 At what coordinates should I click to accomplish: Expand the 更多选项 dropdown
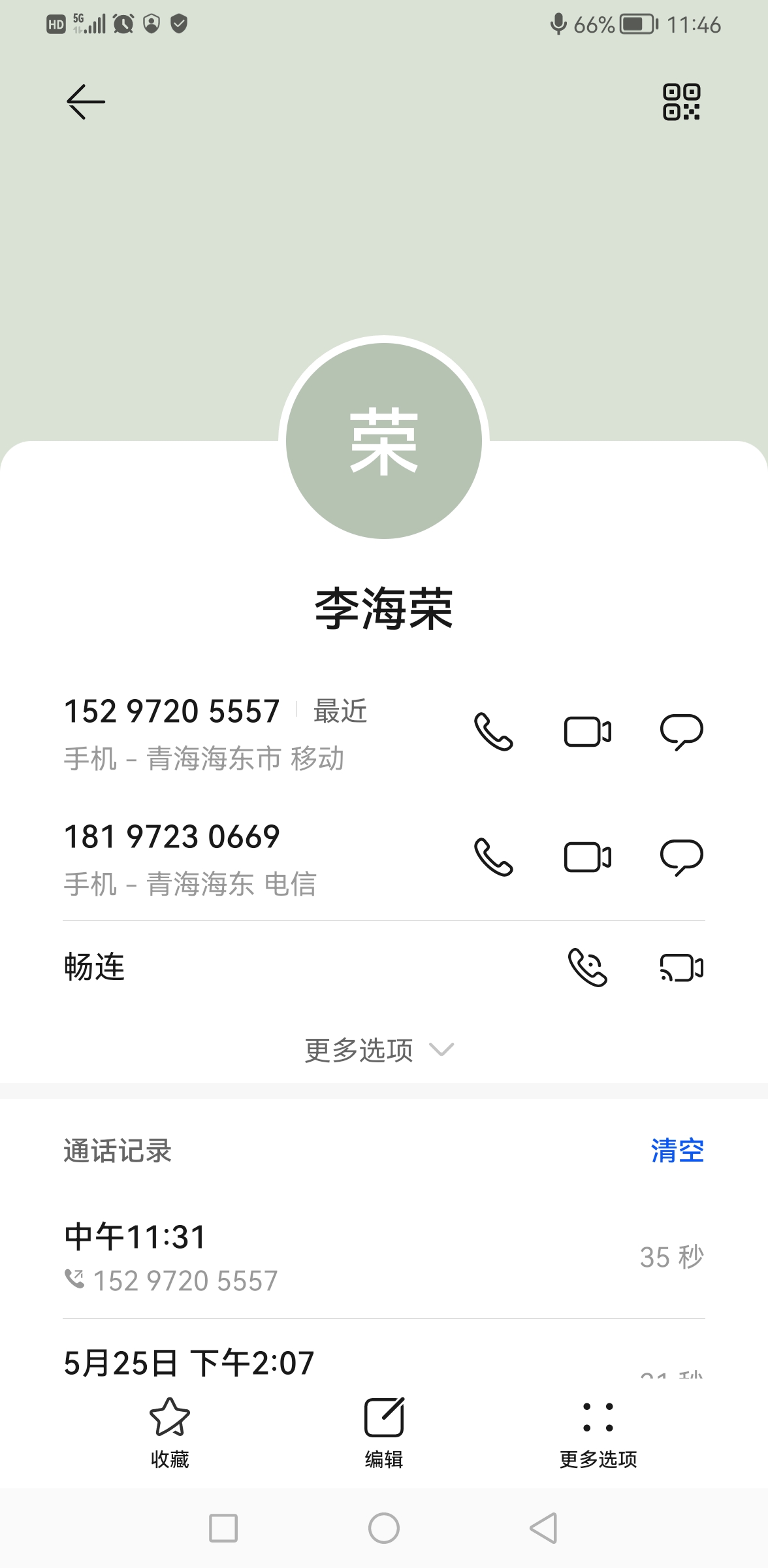tap(379, 1050)
